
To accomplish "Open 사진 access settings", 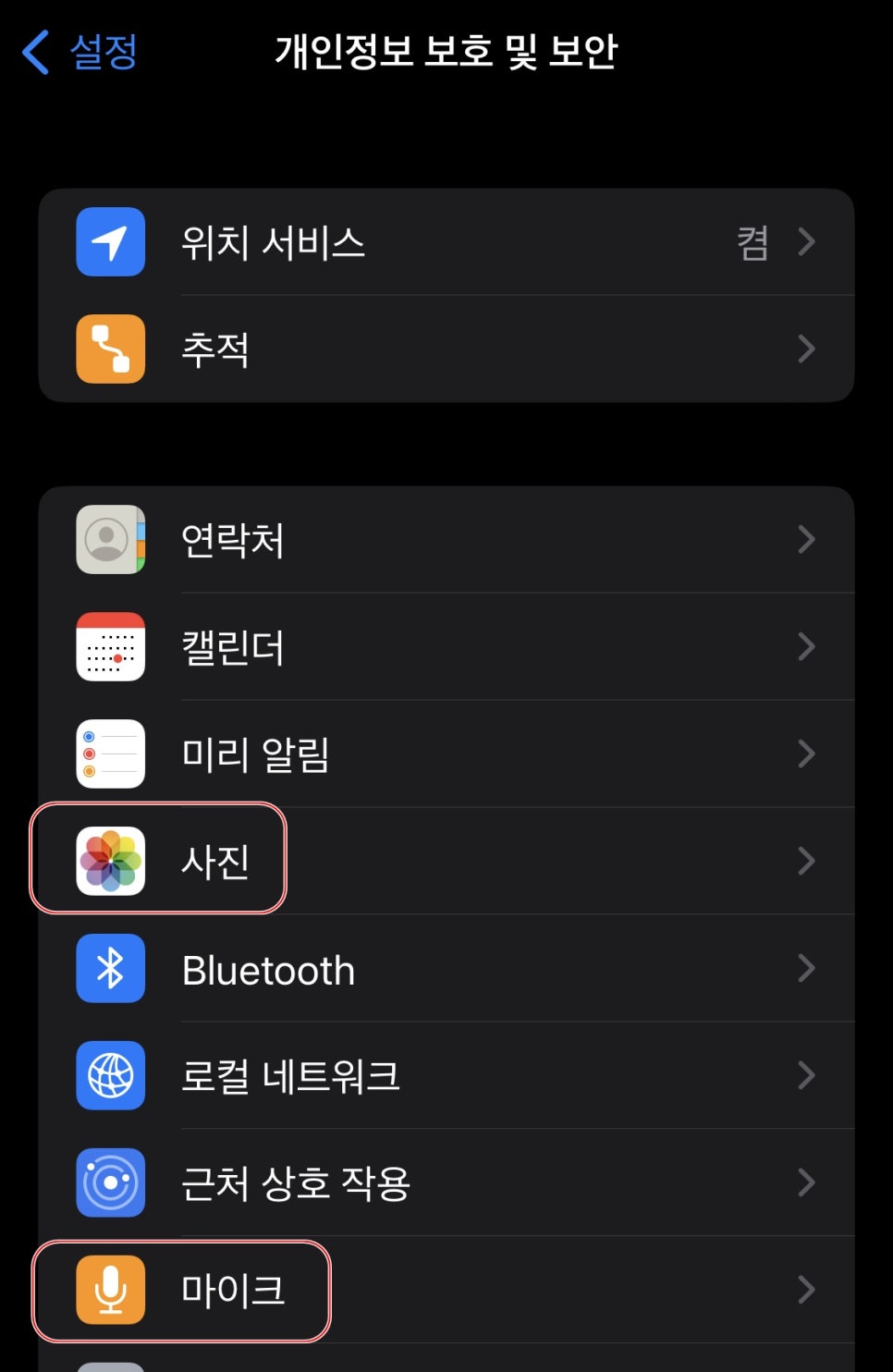I will pos(446,861).
